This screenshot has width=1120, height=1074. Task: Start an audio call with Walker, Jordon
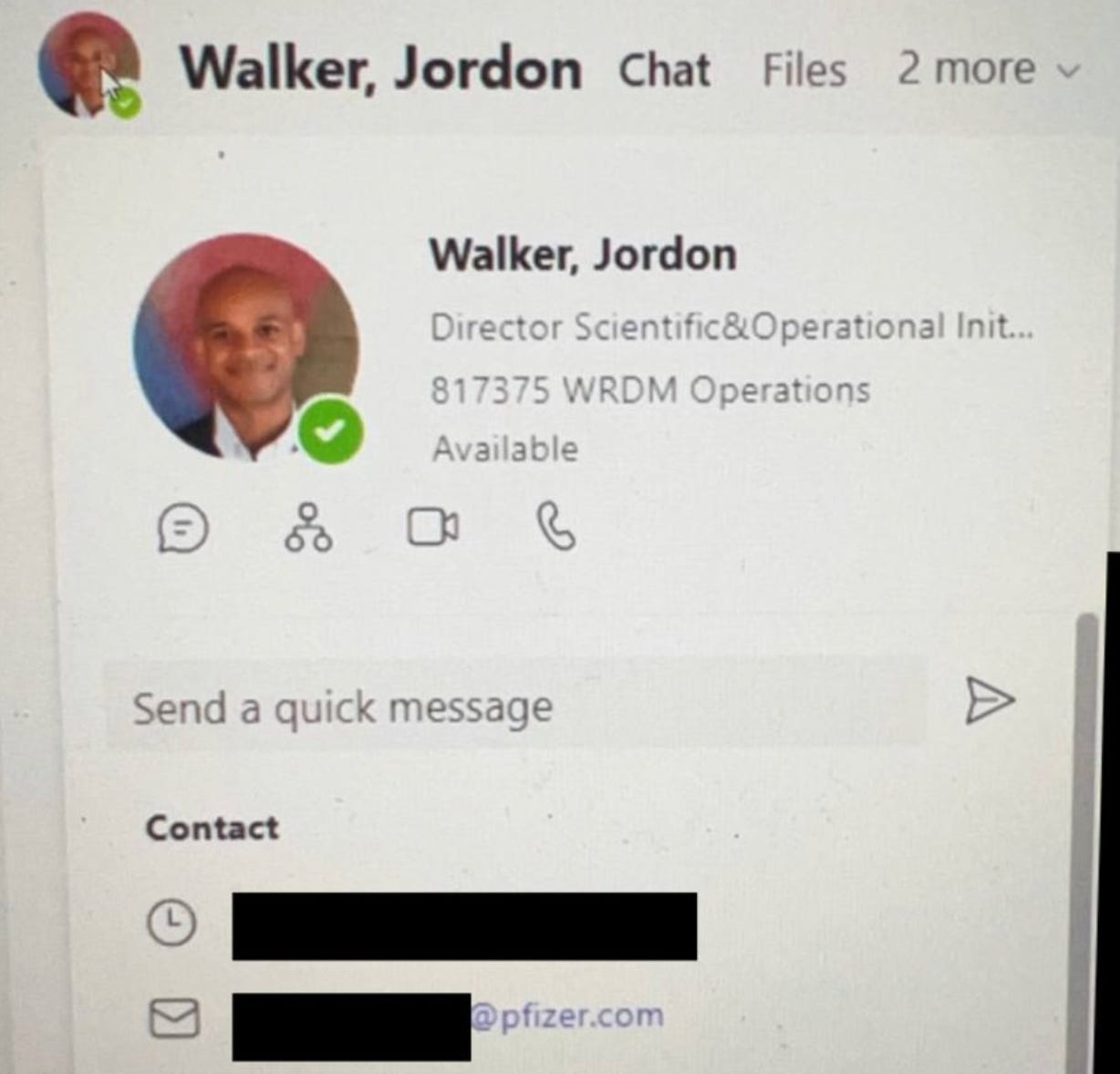click(555, 527)
